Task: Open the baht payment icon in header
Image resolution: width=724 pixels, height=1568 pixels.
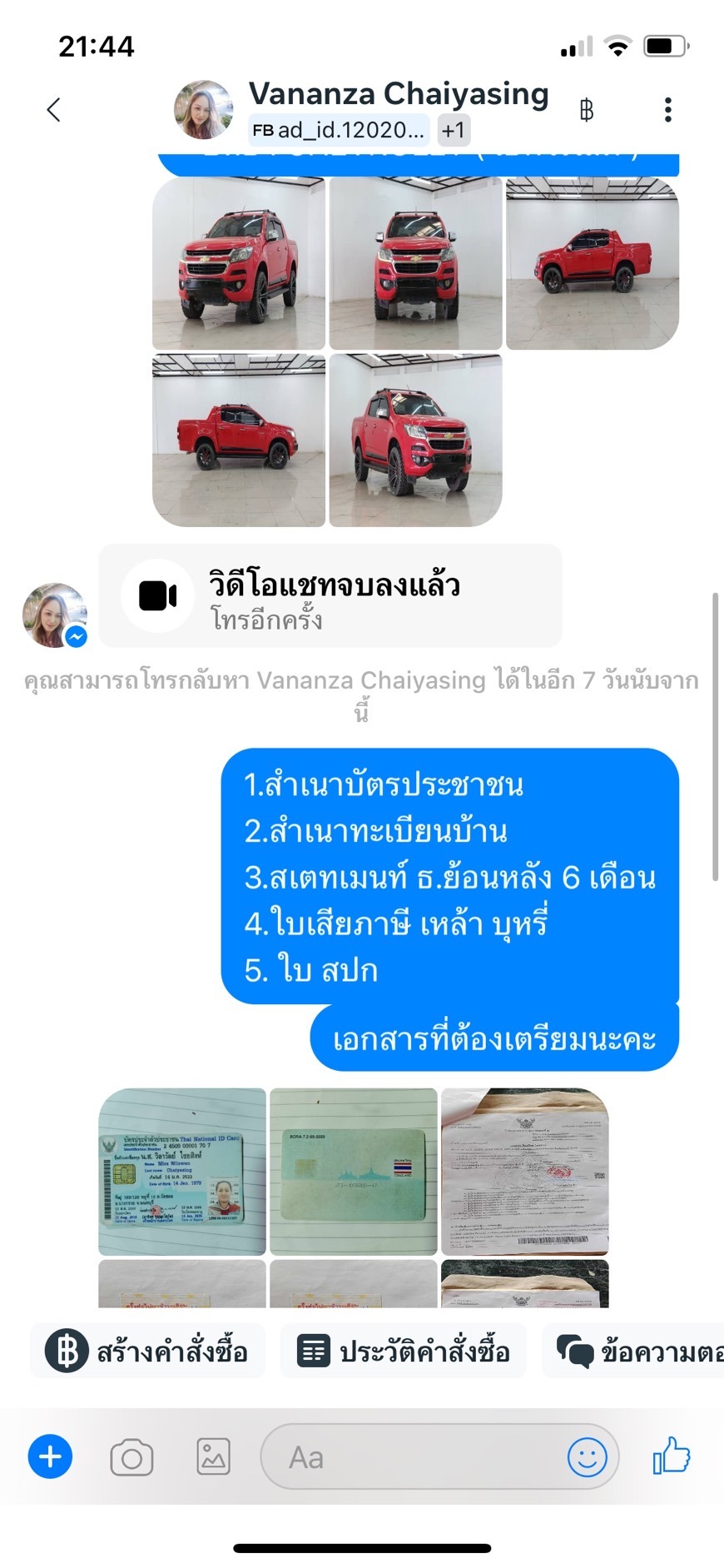Action: 587,110
